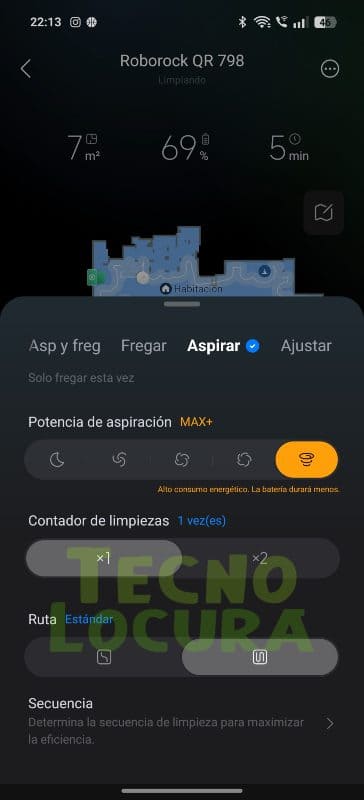Open the map edit button
Viewport: 364px width, 800px height.
click(x=324, y=213)
